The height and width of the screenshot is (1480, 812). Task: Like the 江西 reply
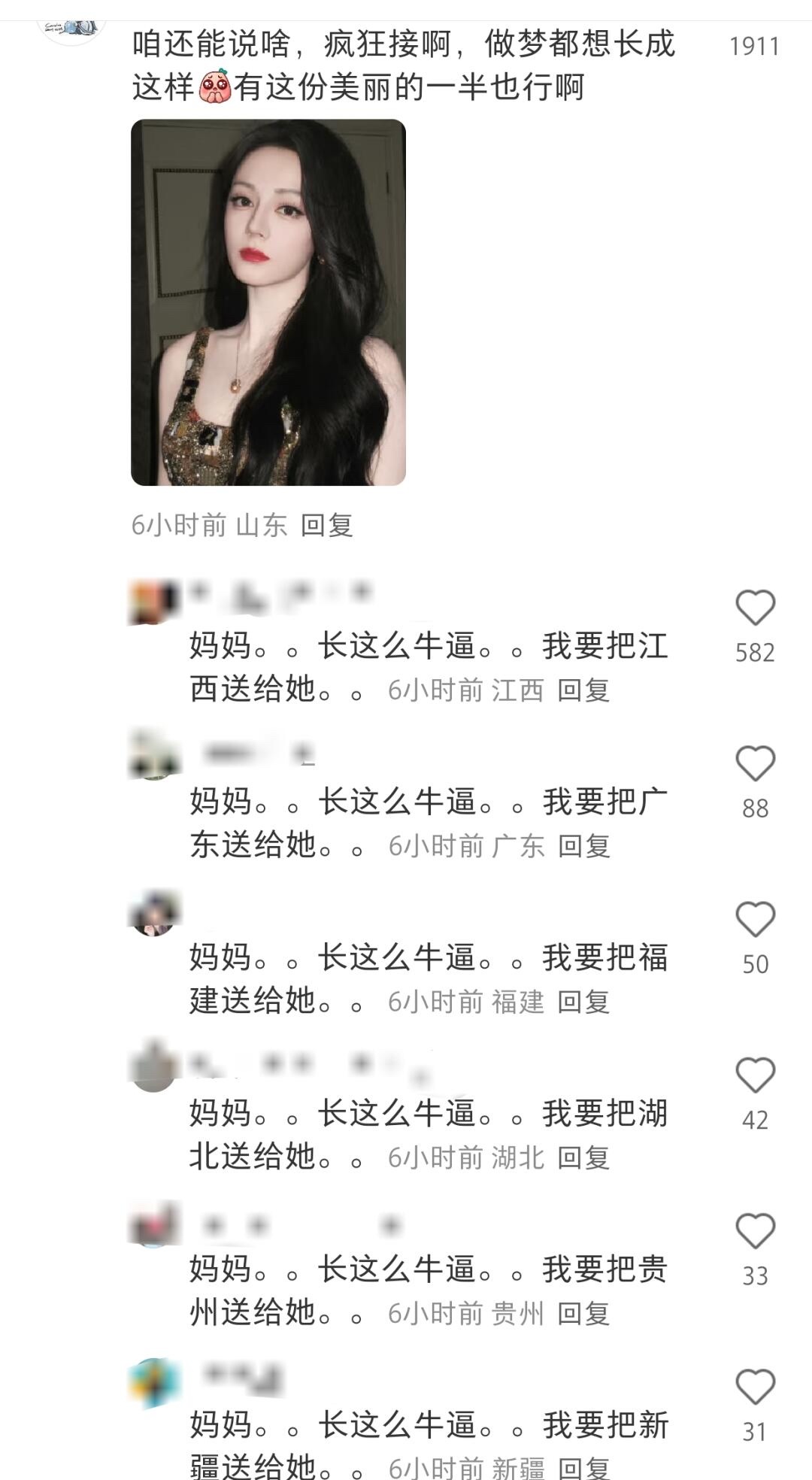pyautogui.click(x=755, y=608)
